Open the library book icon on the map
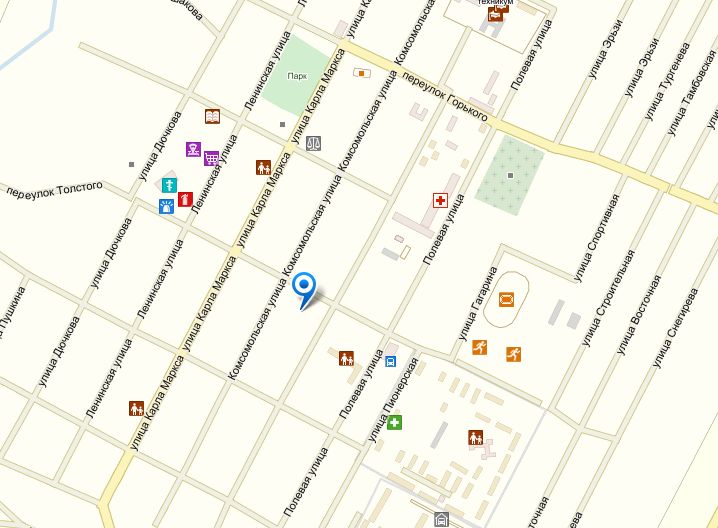 pyautogui.click(x=212, y=116)
